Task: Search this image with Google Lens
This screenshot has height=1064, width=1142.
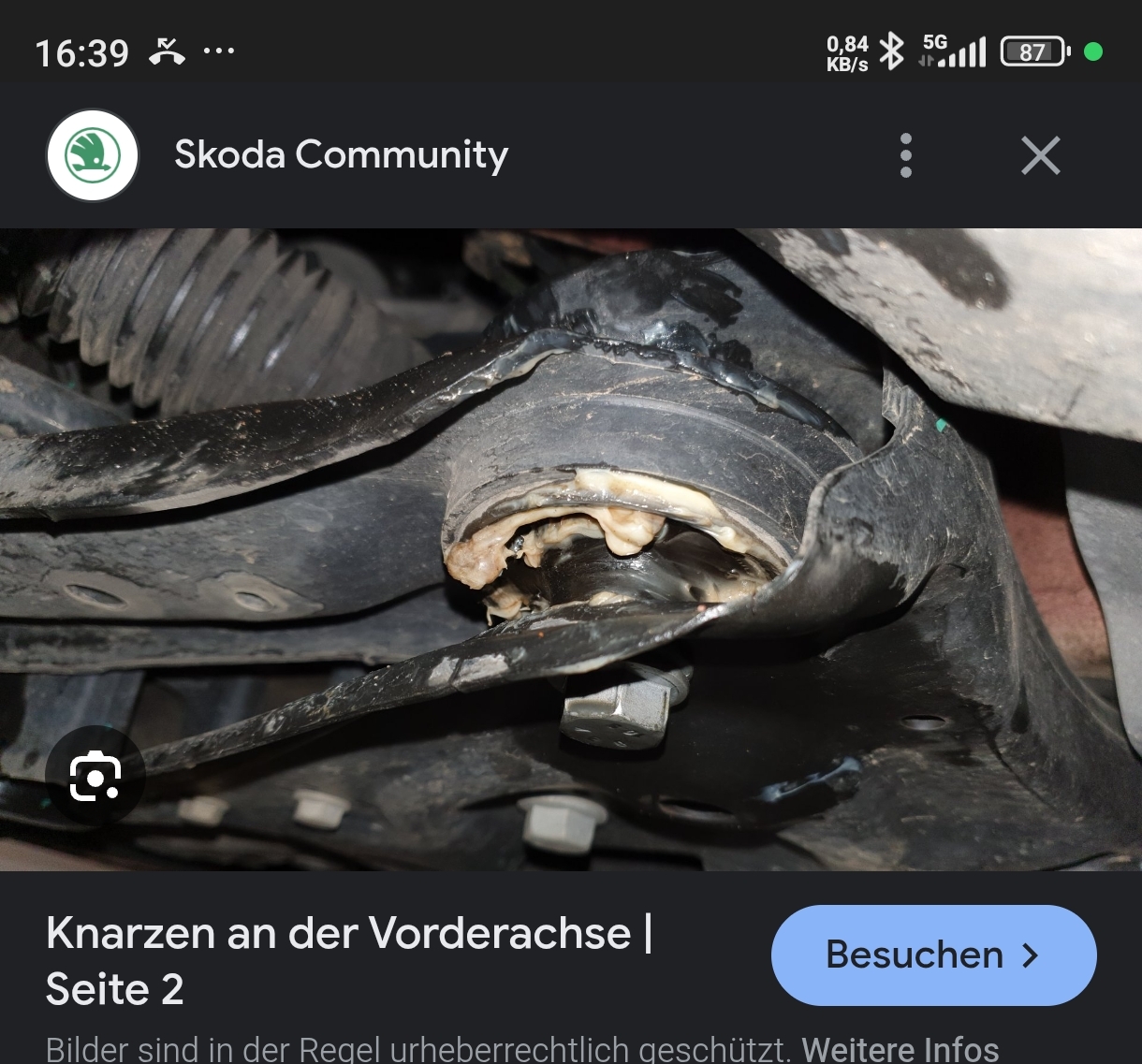Action: pyautogui.click(x=95, y=776)
